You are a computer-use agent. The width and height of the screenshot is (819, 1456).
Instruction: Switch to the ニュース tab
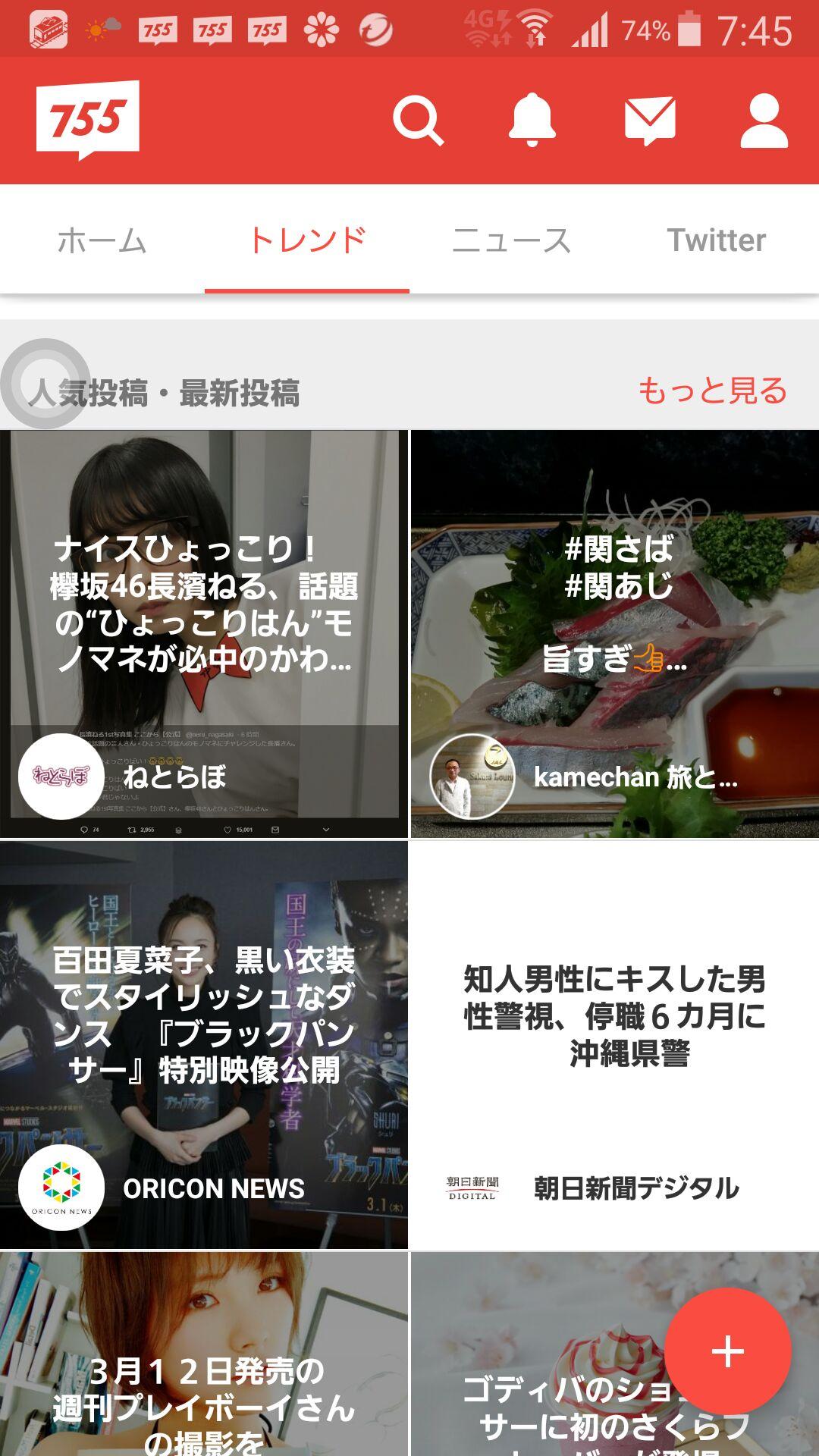(512, 240)
